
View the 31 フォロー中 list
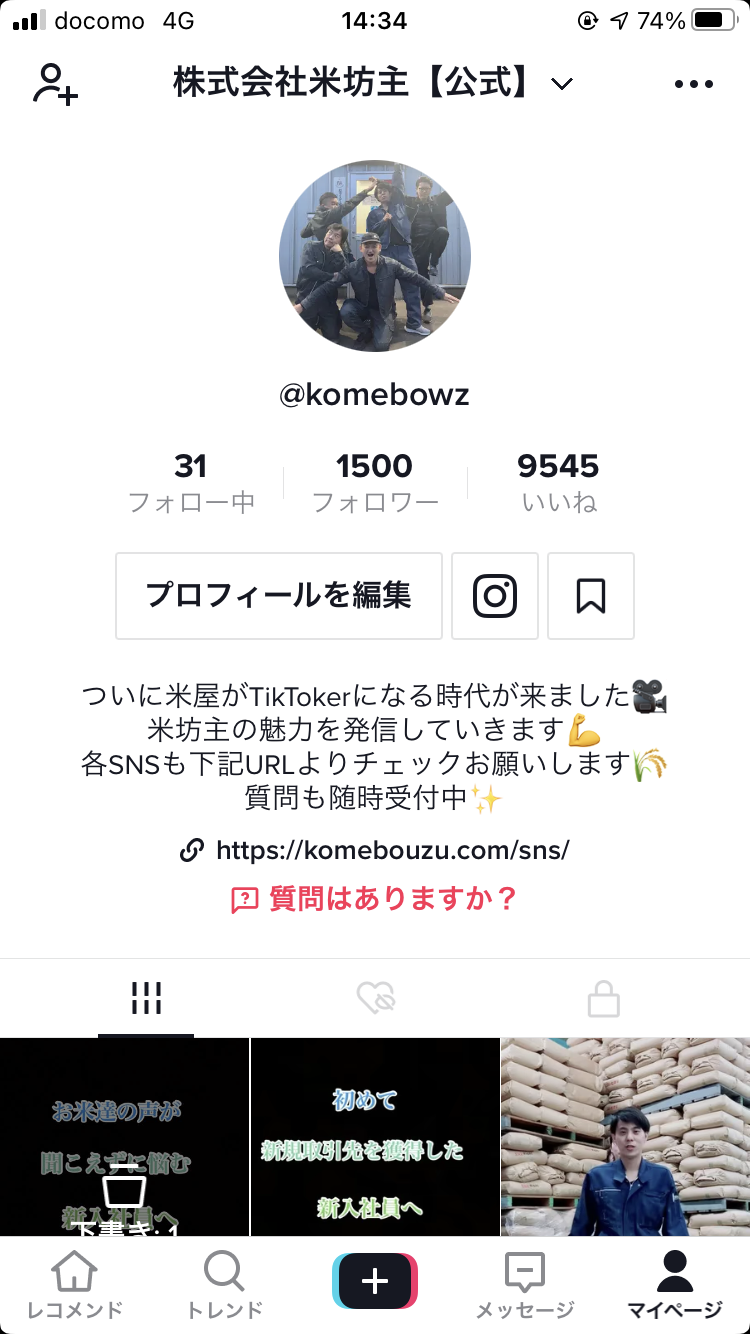pyautogui.click(x=191, y=482)
